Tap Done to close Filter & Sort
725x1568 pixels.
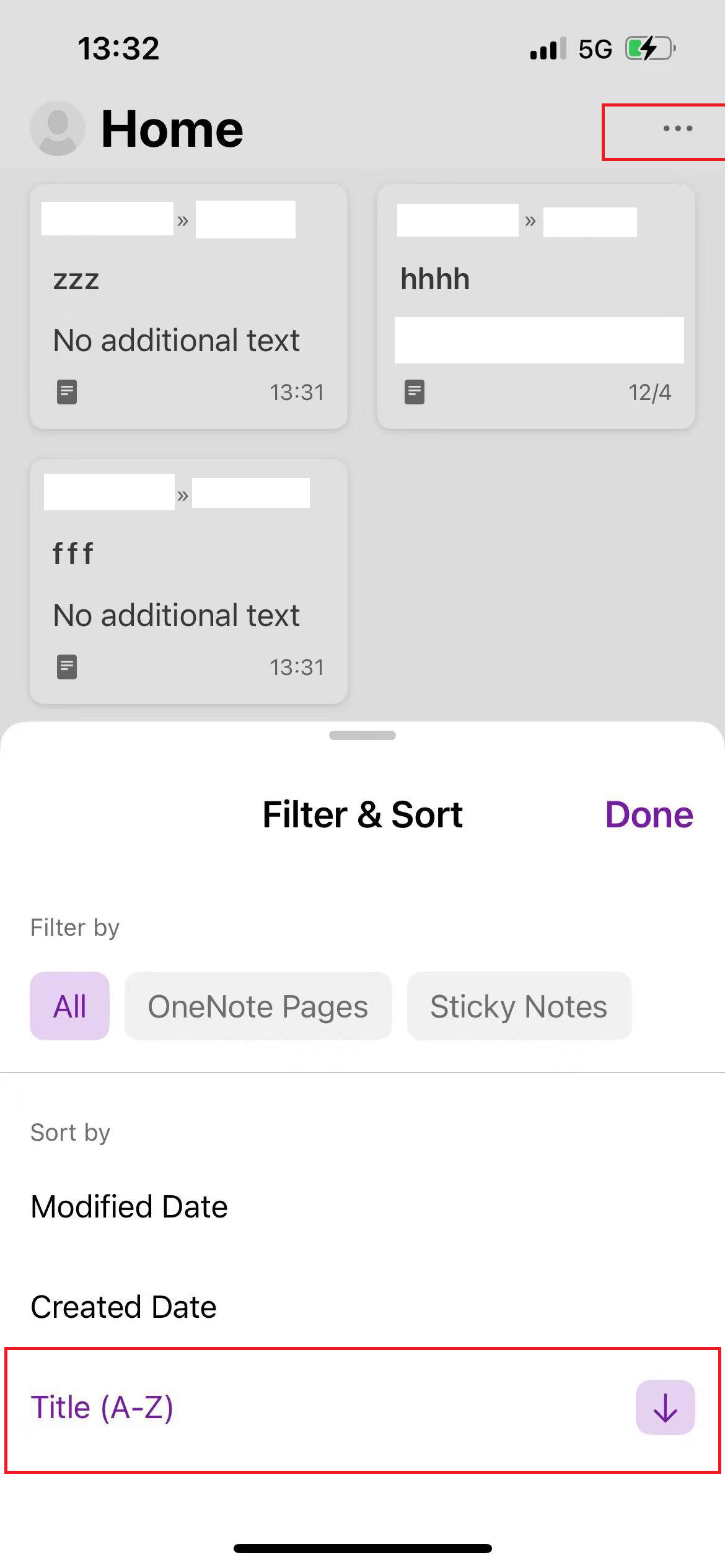click(649, 814)
